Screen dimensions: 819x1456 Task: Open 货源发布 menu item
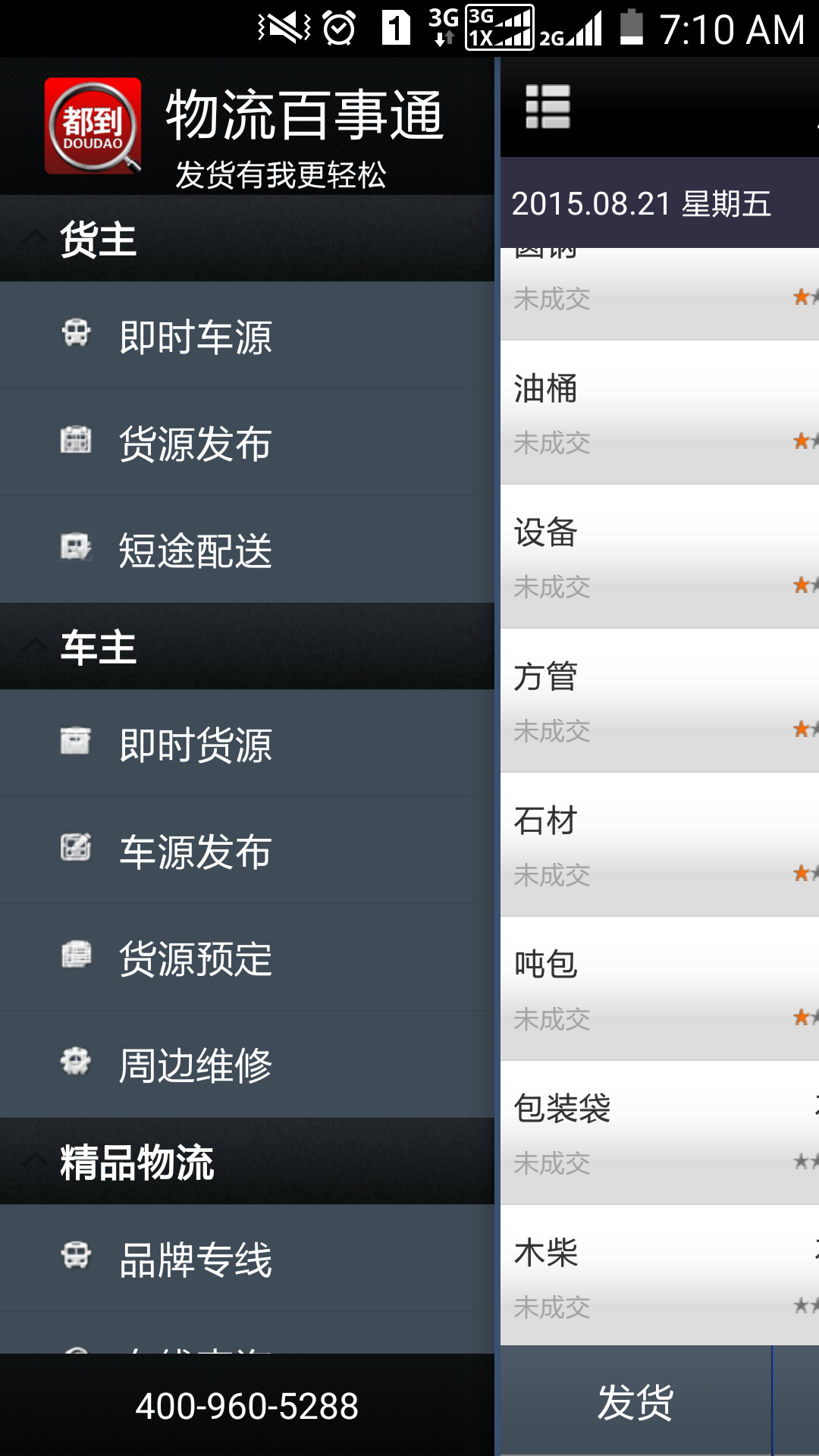click(247, 443)
